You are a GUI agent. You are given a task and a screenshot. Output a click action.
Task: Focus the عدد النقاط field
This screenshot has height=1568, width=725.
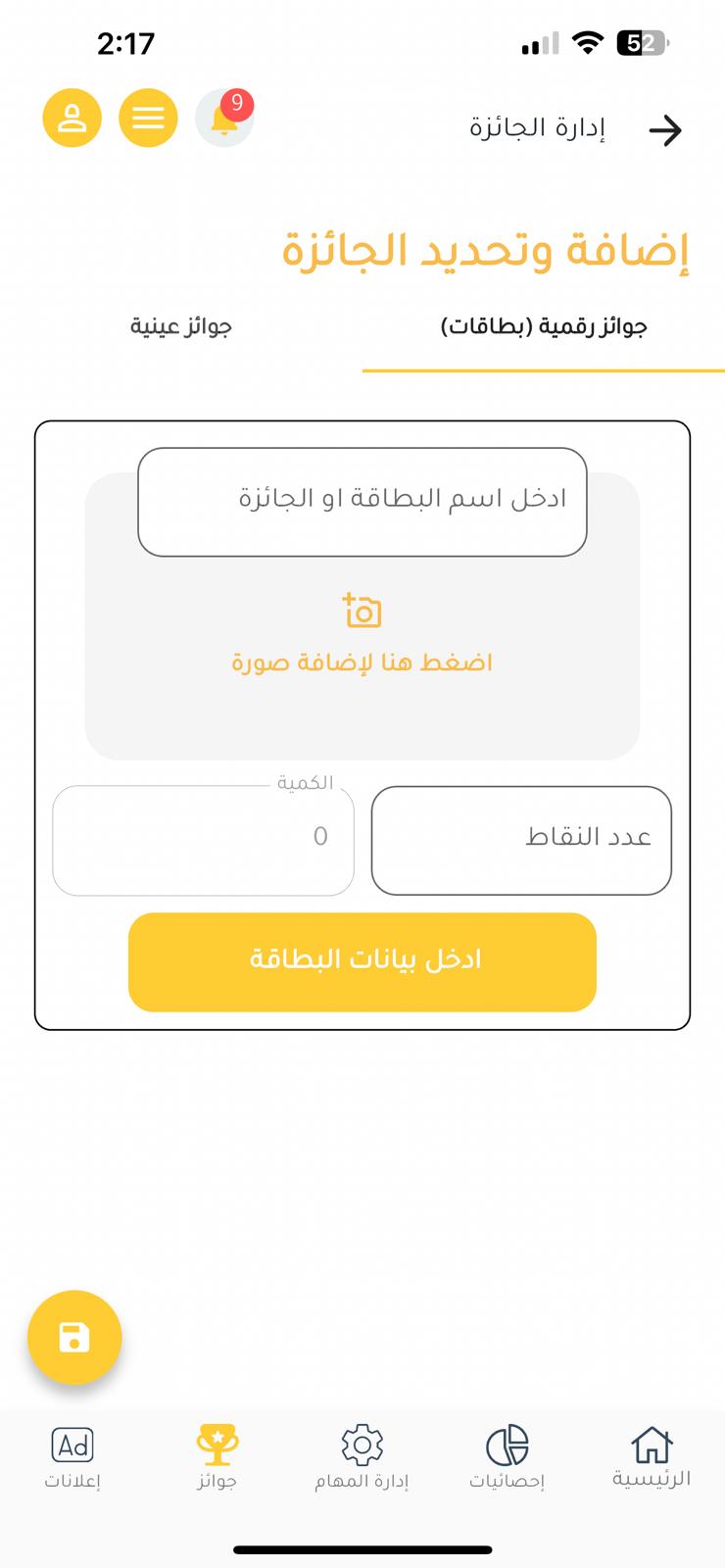point(521,840)
